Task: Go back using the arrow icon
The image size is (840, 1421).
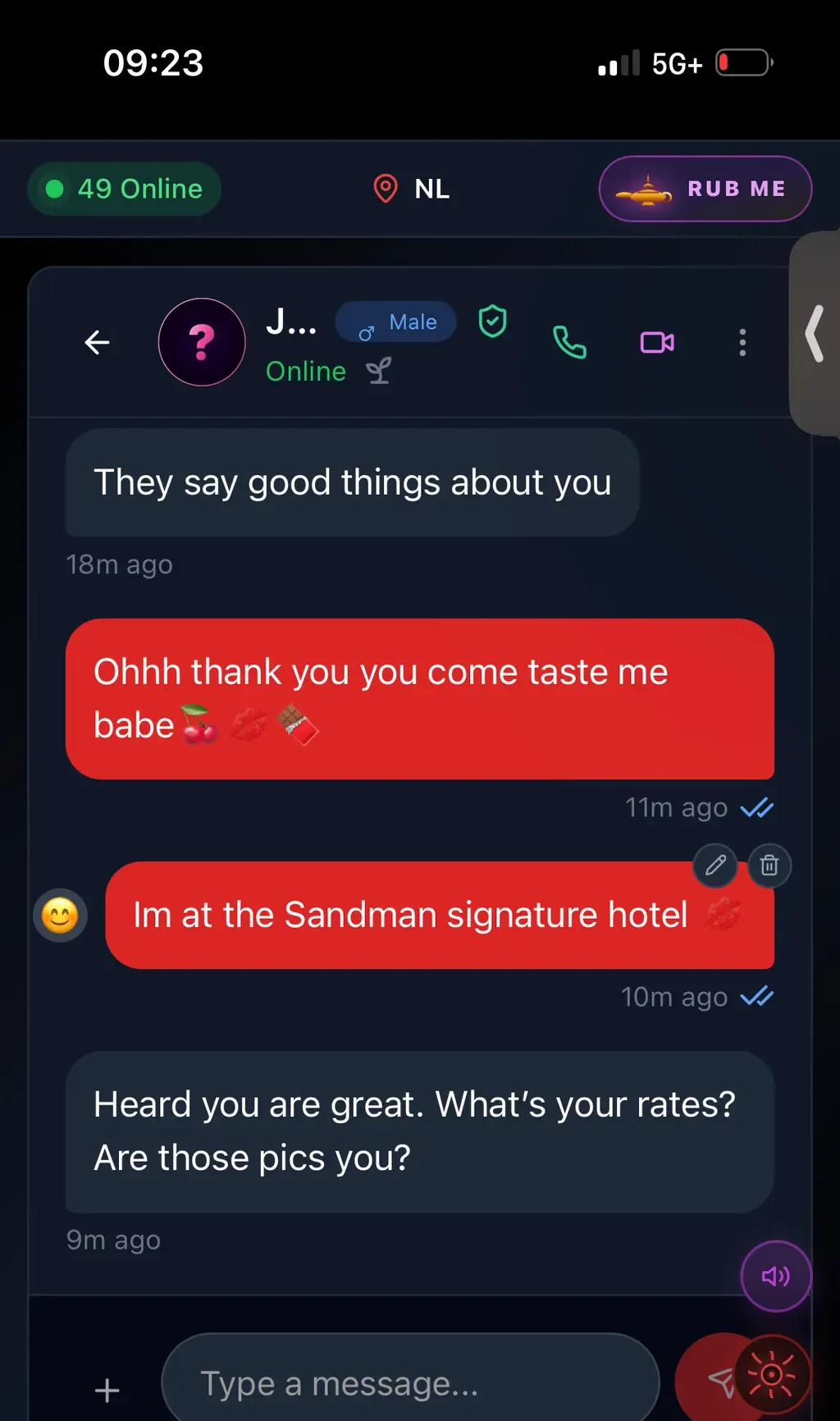Action: point(97,342)
